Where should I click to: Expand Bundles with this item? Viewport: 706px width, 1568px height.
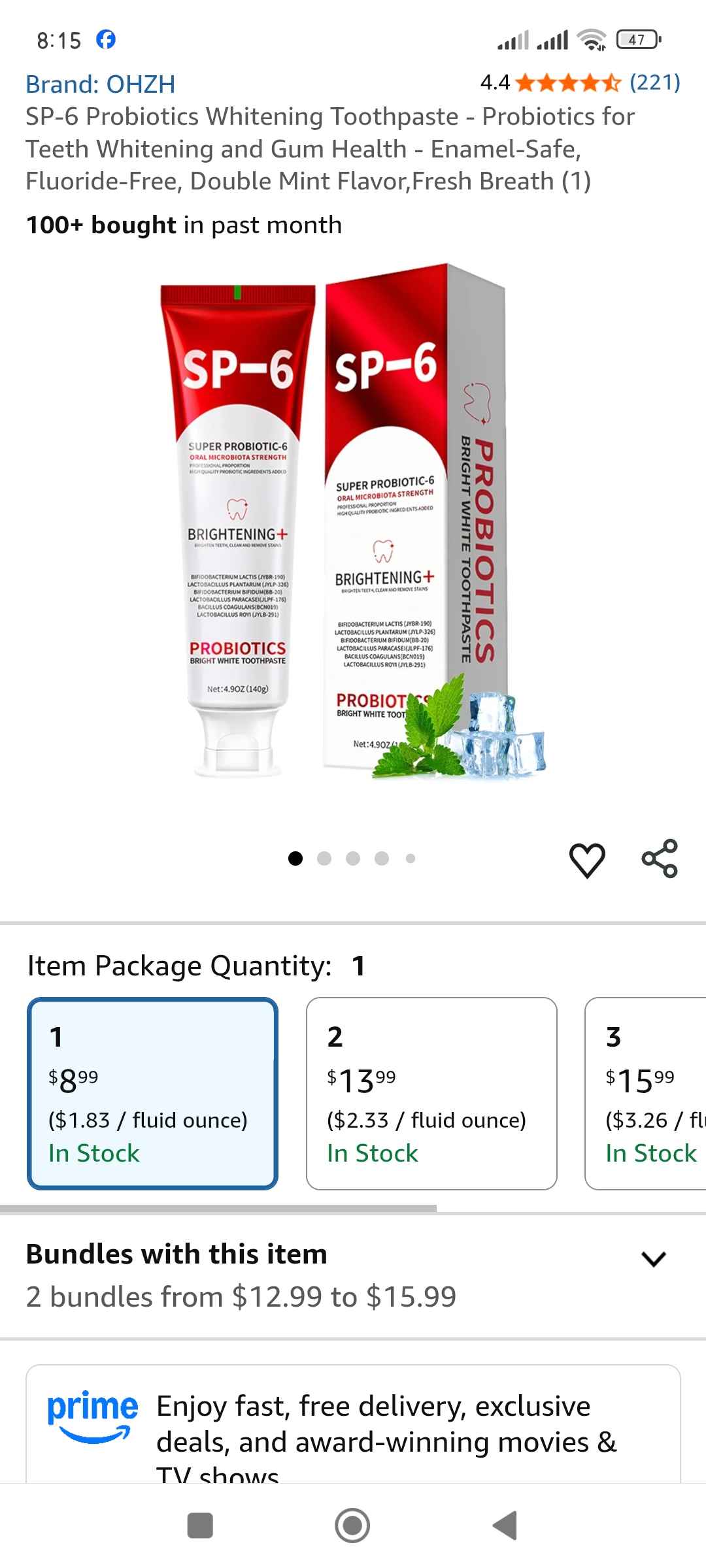click(x=653, y=1258)
